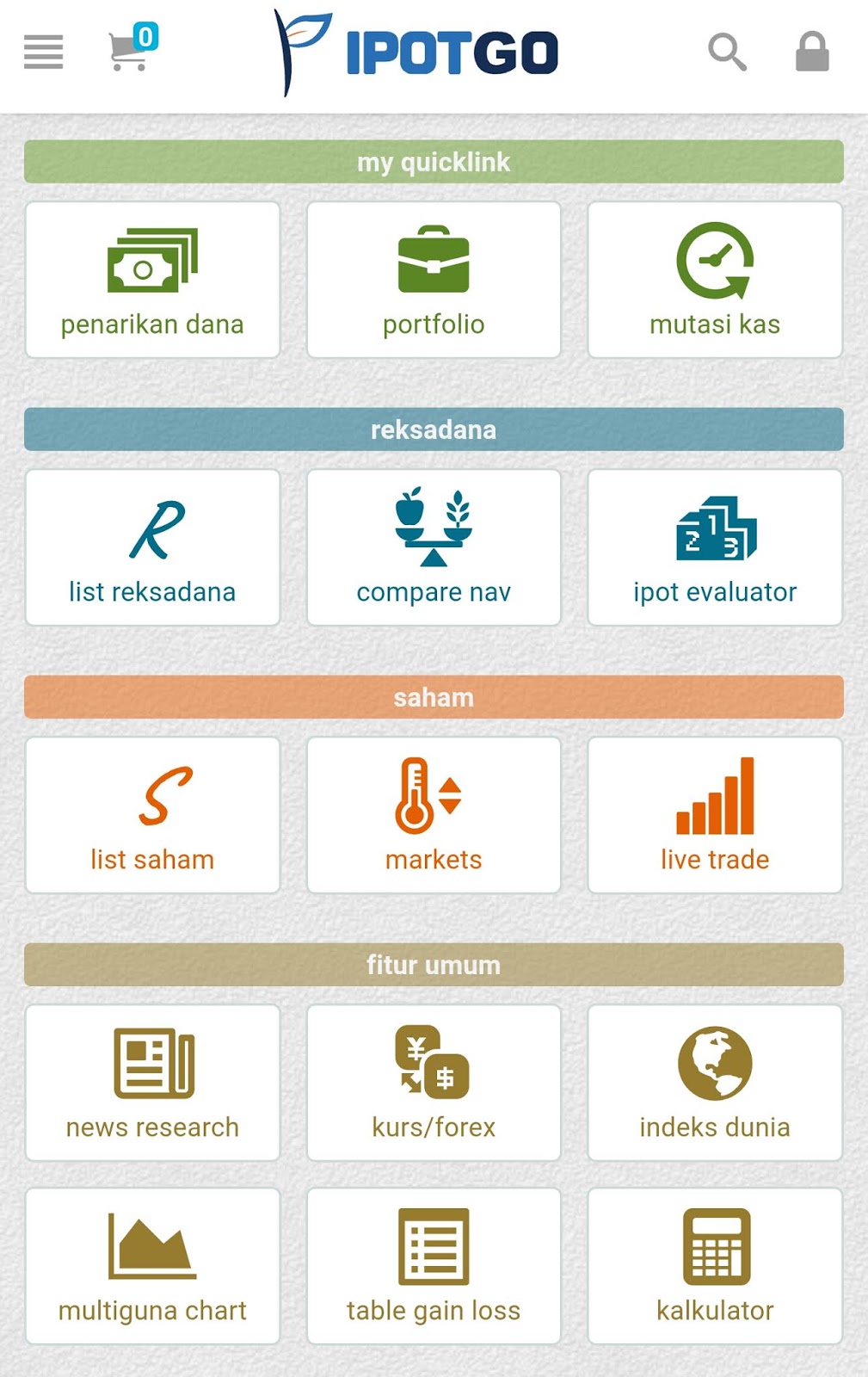The image size is (868, 1377).
Task: Open table gain loss
Action: pyautogui.click(x=434, y=1267)
